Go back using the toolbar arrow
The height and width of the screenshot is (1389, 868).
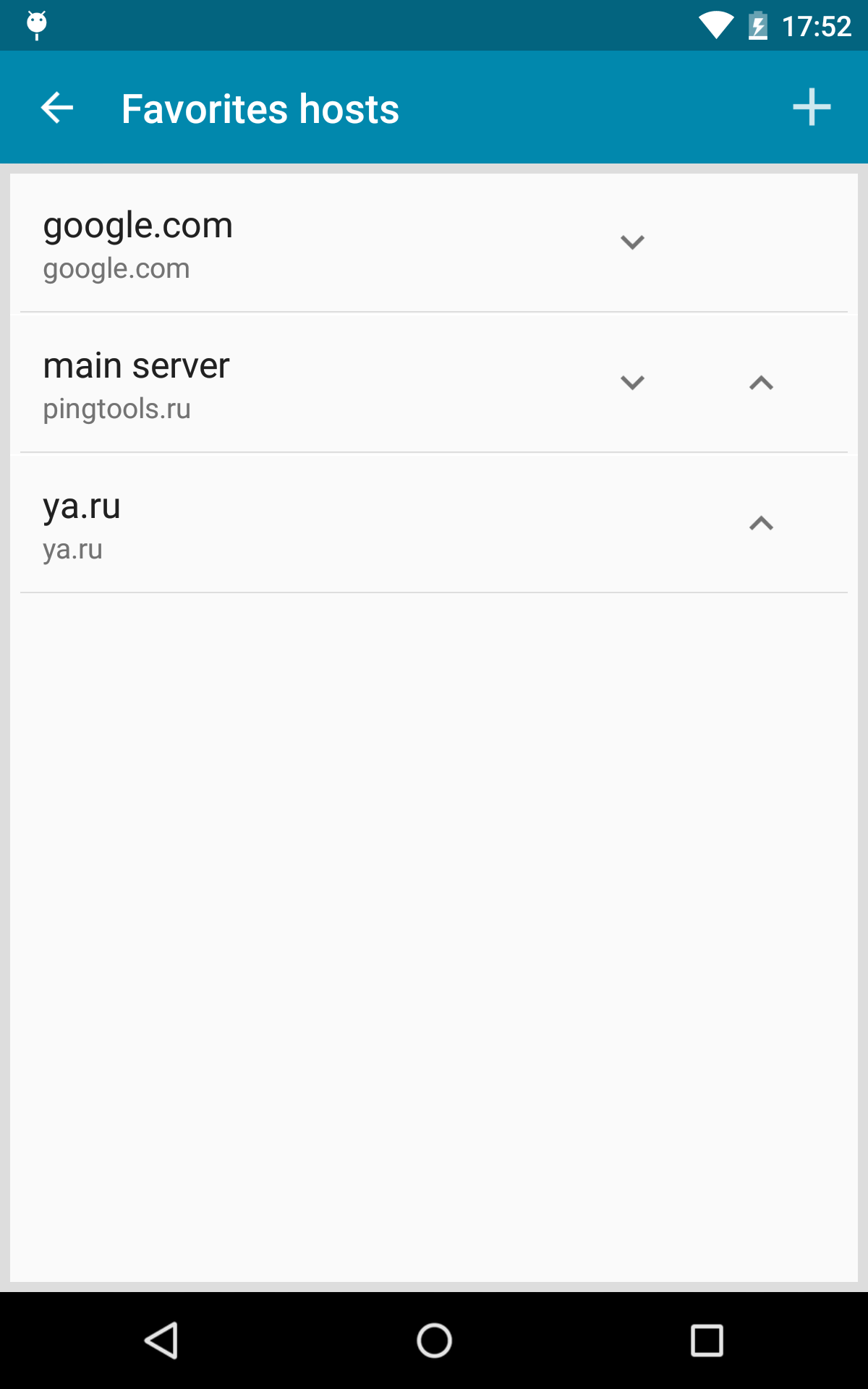pyautogui.click(x=57, y=109)
